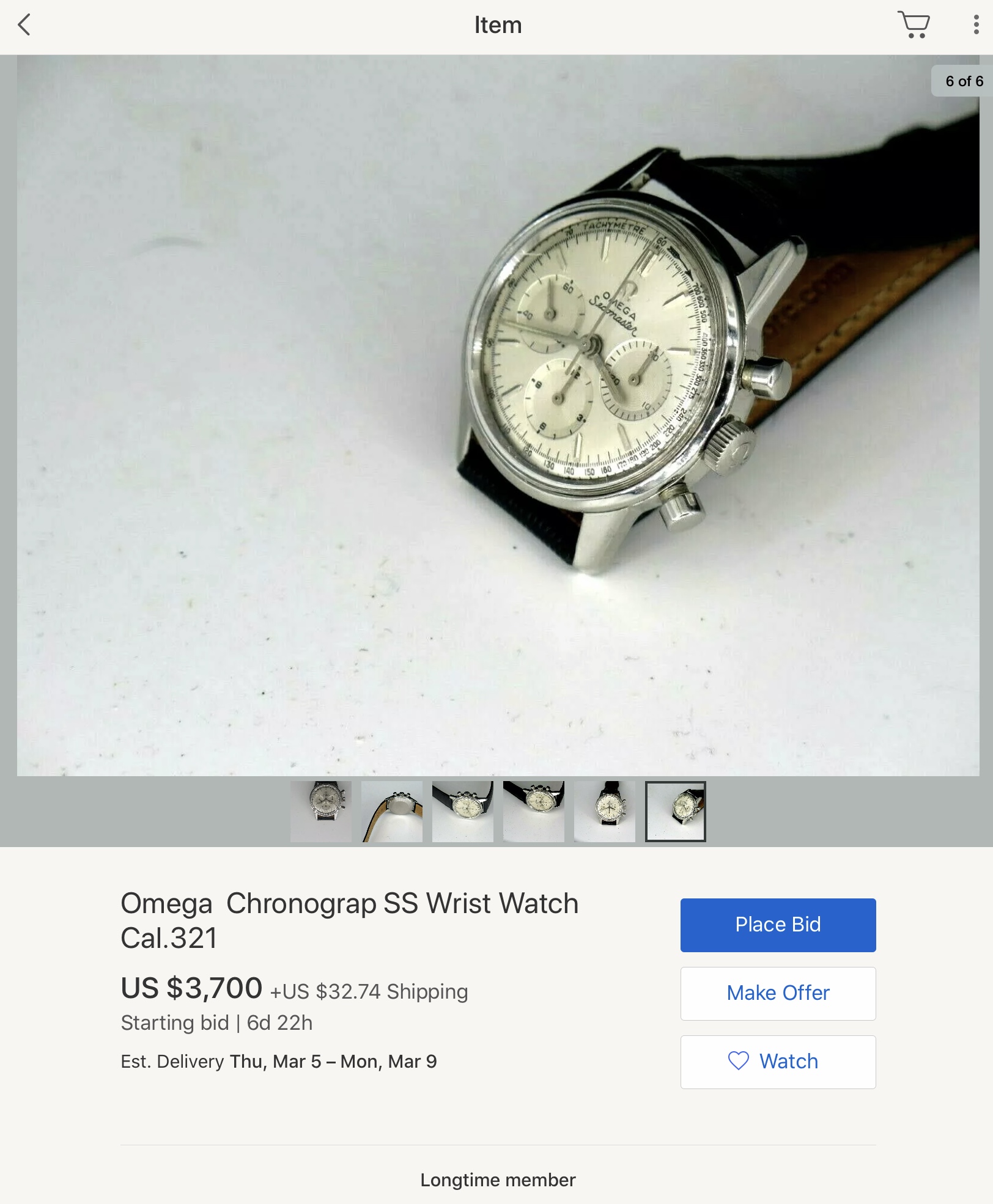Tap the Make Offer button
The height and width of the screenshot is (1204, 993).
click(778, 993)
